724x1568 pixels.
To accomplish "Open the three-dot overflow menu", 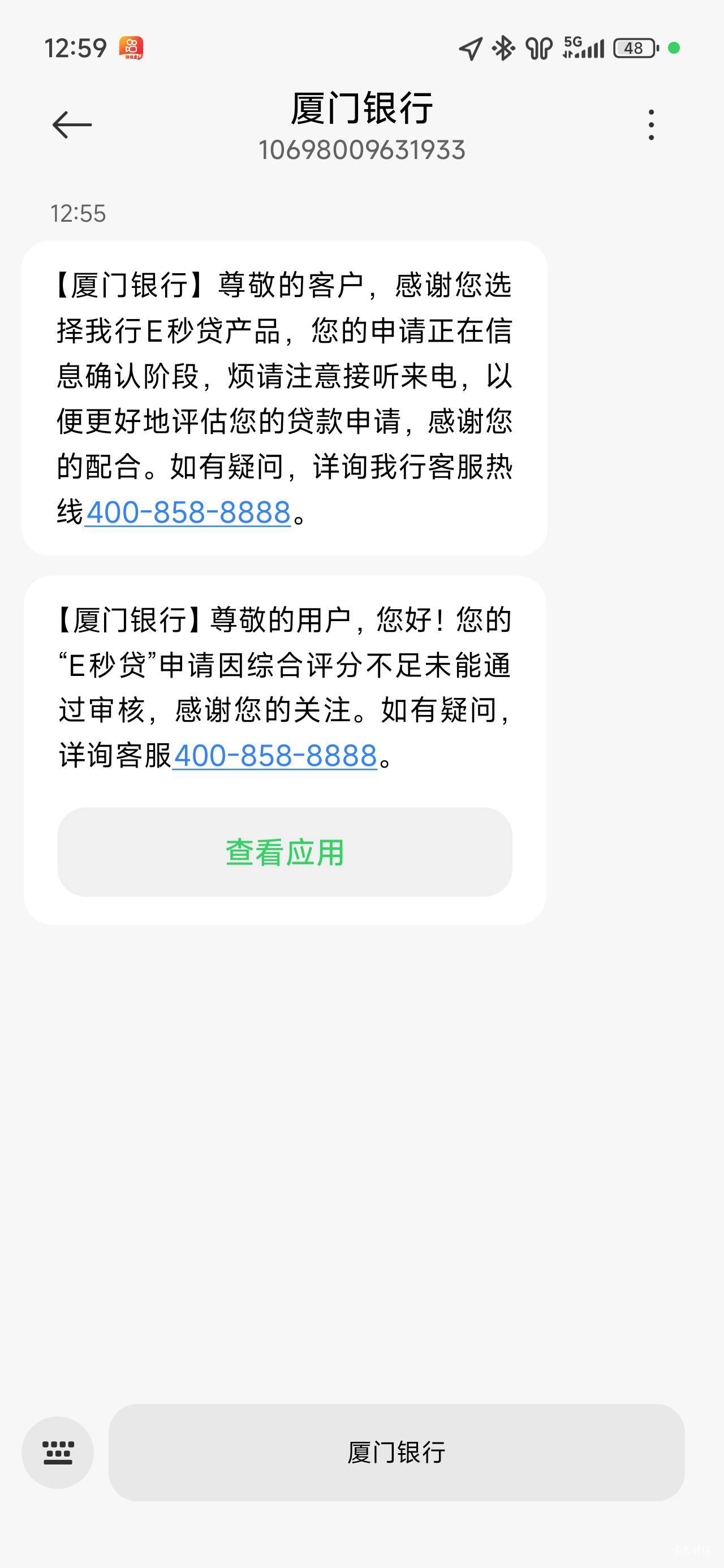I will (x=651, y=125).
